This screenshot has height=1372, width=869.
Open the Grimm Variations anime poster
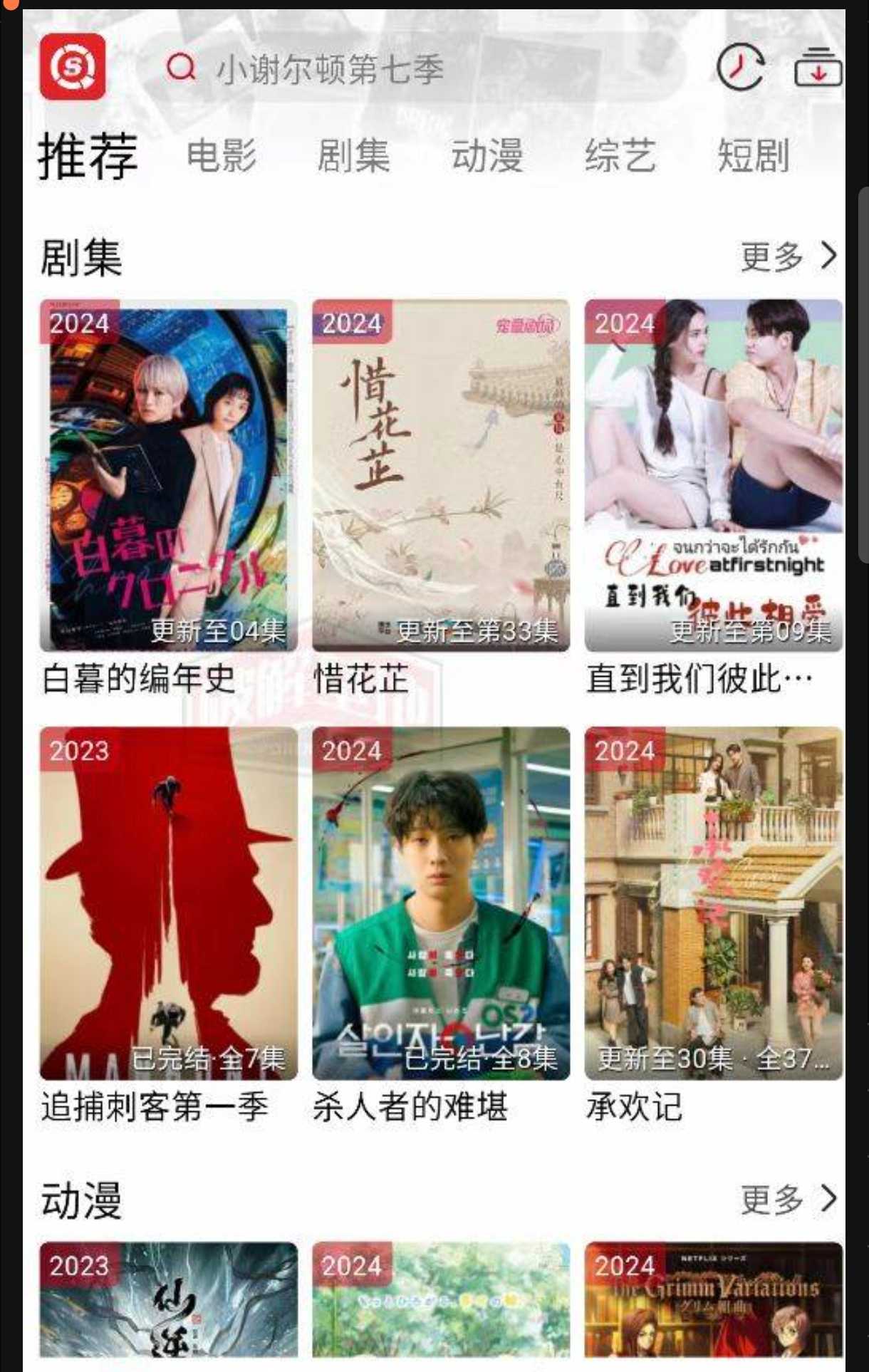(713, 1299)
